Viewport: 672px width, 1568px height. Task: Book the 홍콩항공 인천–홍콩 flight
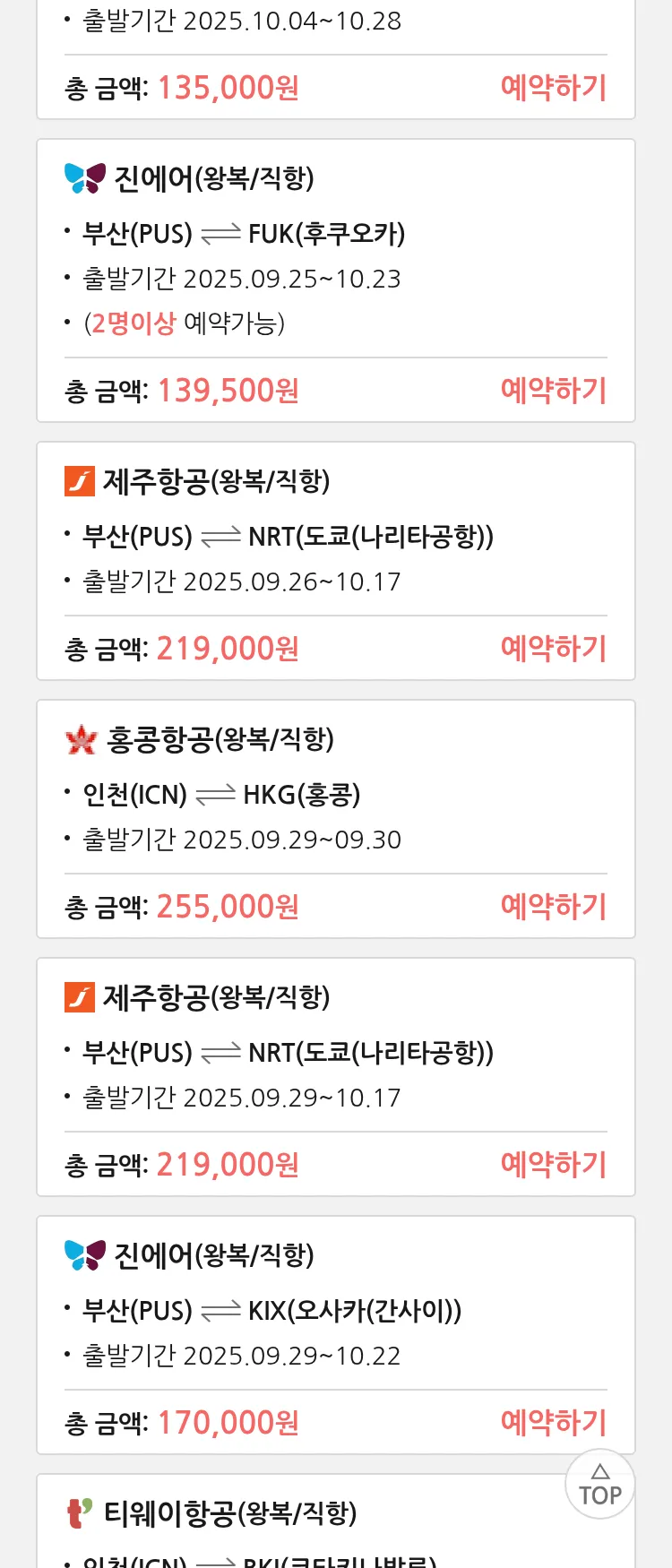click(553, 907)
